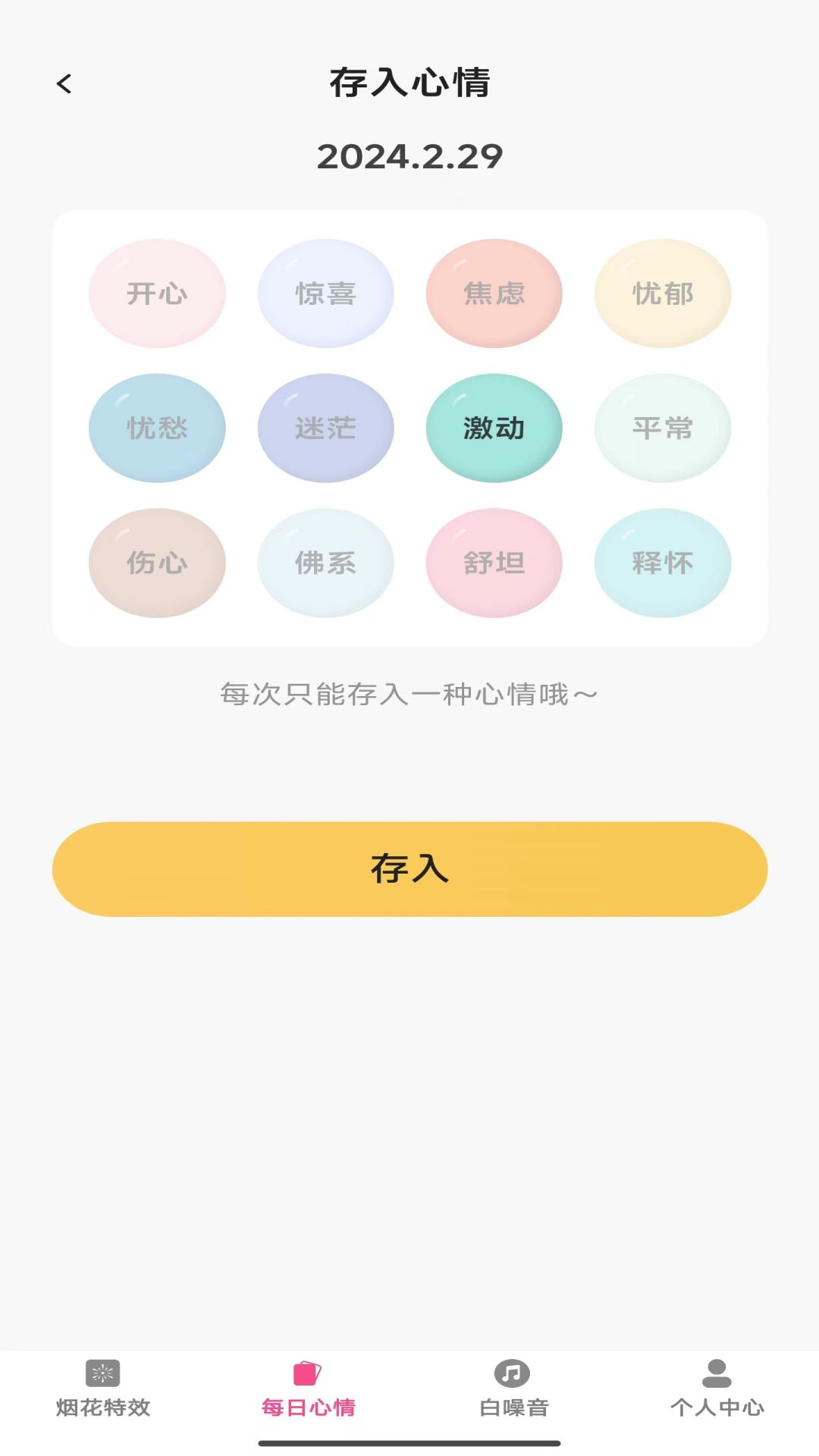Pick 平常 as the mood
819x1456 pixels.
(x=662, y=428)
